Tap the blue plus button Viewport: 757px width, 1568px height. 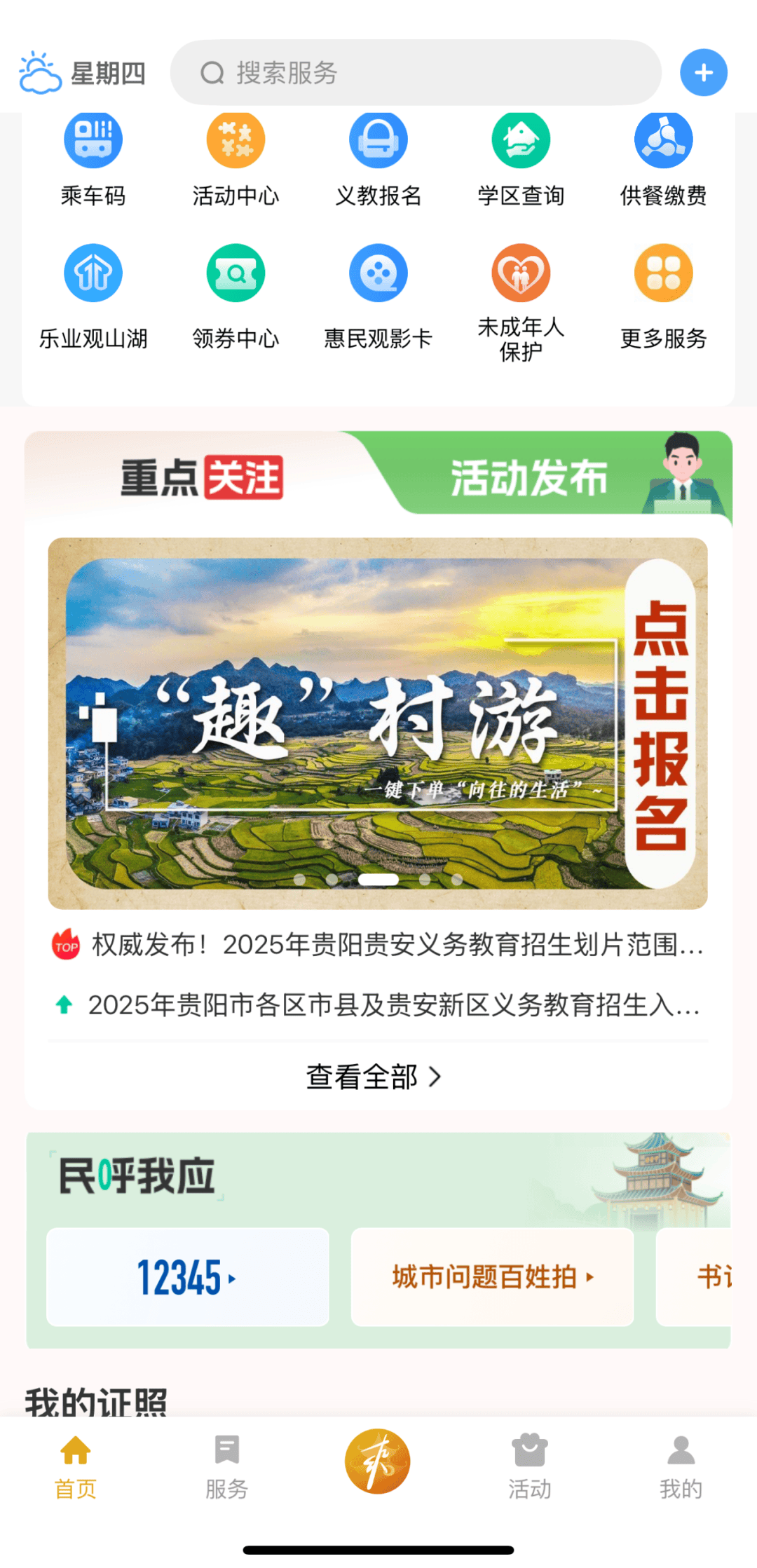click(x=703, y=73)
